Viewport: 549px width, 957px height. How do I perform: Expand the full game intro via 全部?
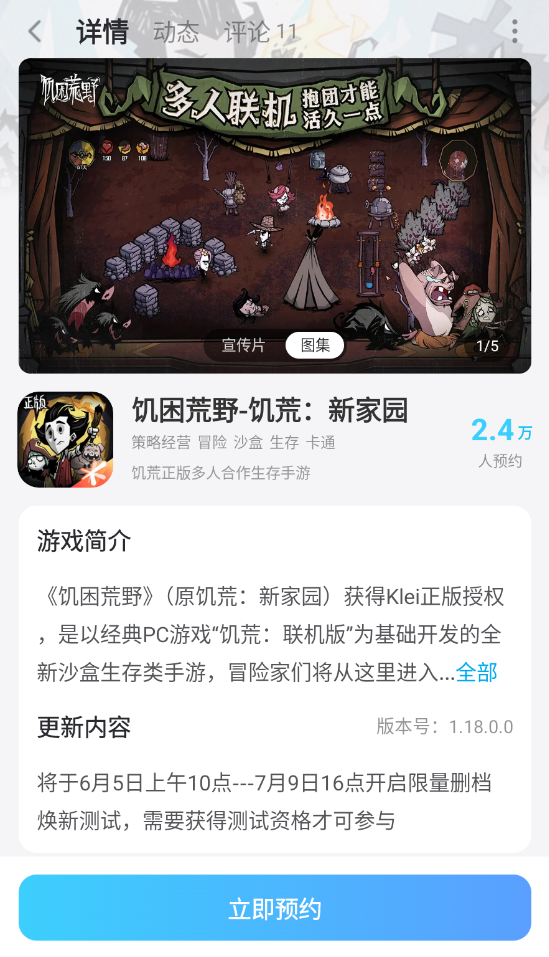coord(476,673)
